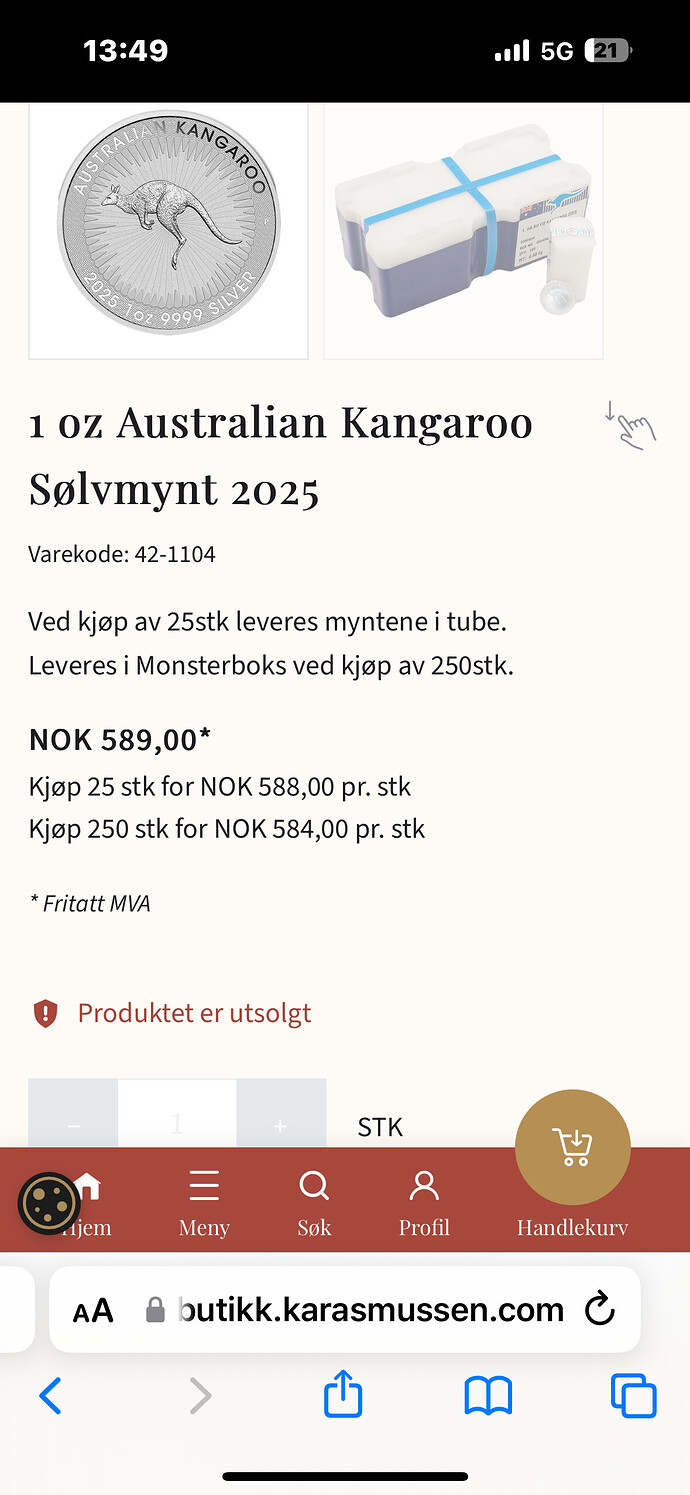
Task: Tap the butikk.karasmussen.com address bar
Action: pos(370,1309)
